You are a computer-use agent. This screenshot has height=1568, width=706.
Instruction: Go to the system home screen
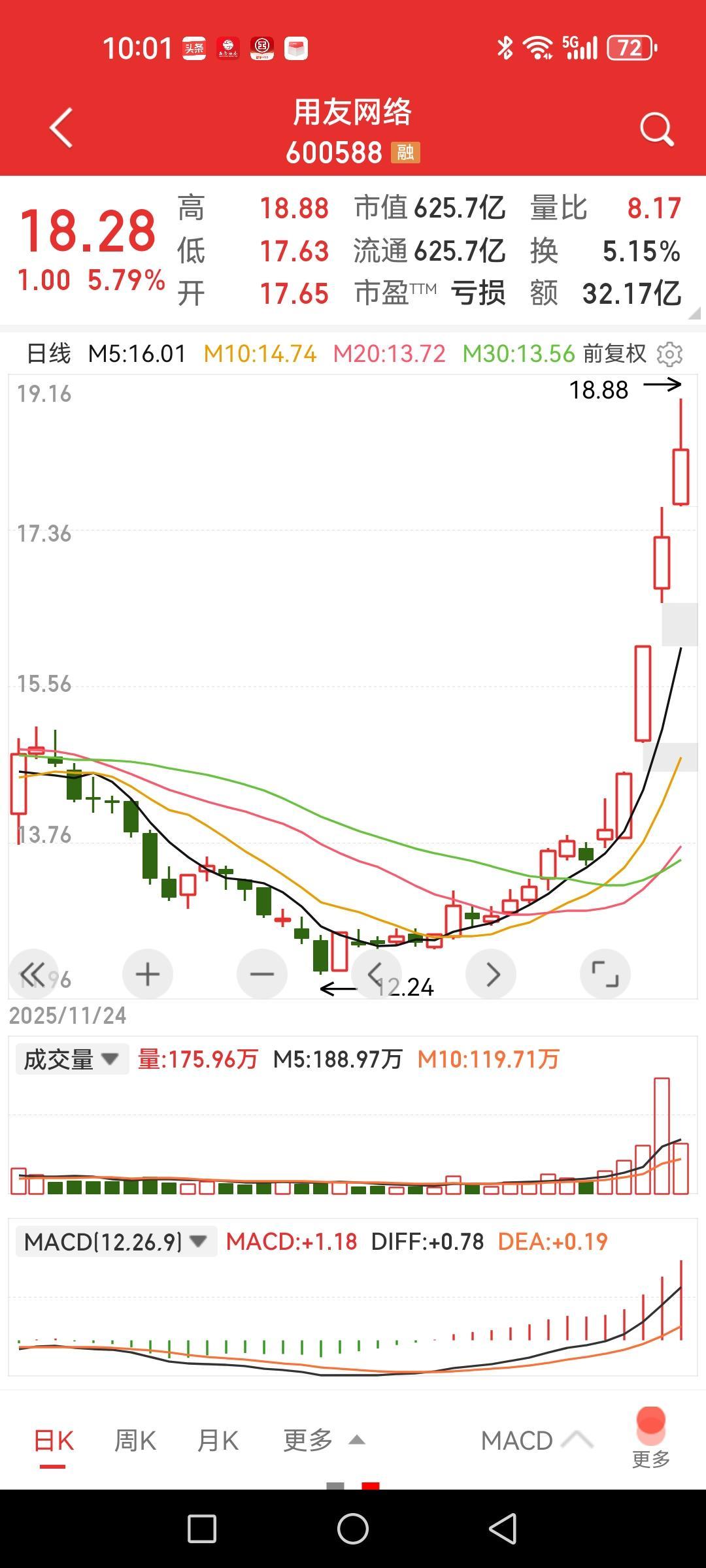353,1529
